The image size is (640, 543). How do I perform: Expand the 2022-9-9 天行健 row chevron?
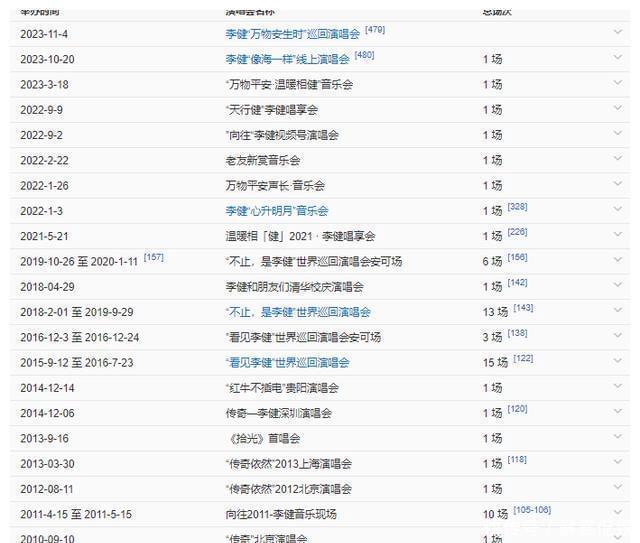point(618,110)
